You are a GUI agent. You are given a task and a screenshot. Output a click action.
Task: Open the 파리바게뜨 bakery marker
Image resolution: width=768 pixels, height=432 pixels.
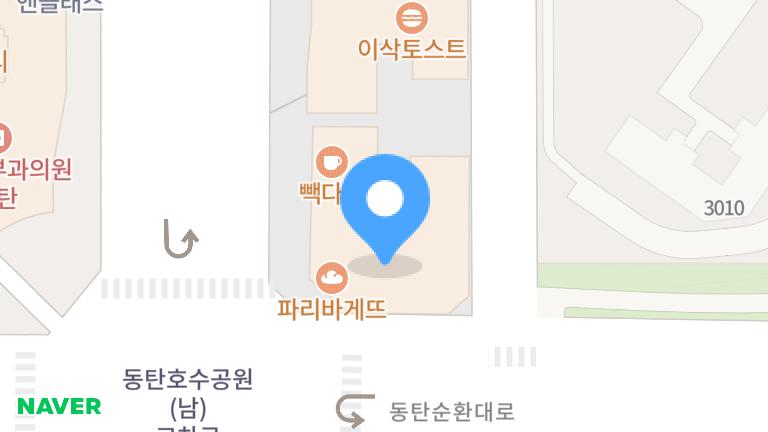(x=331, y=278)
